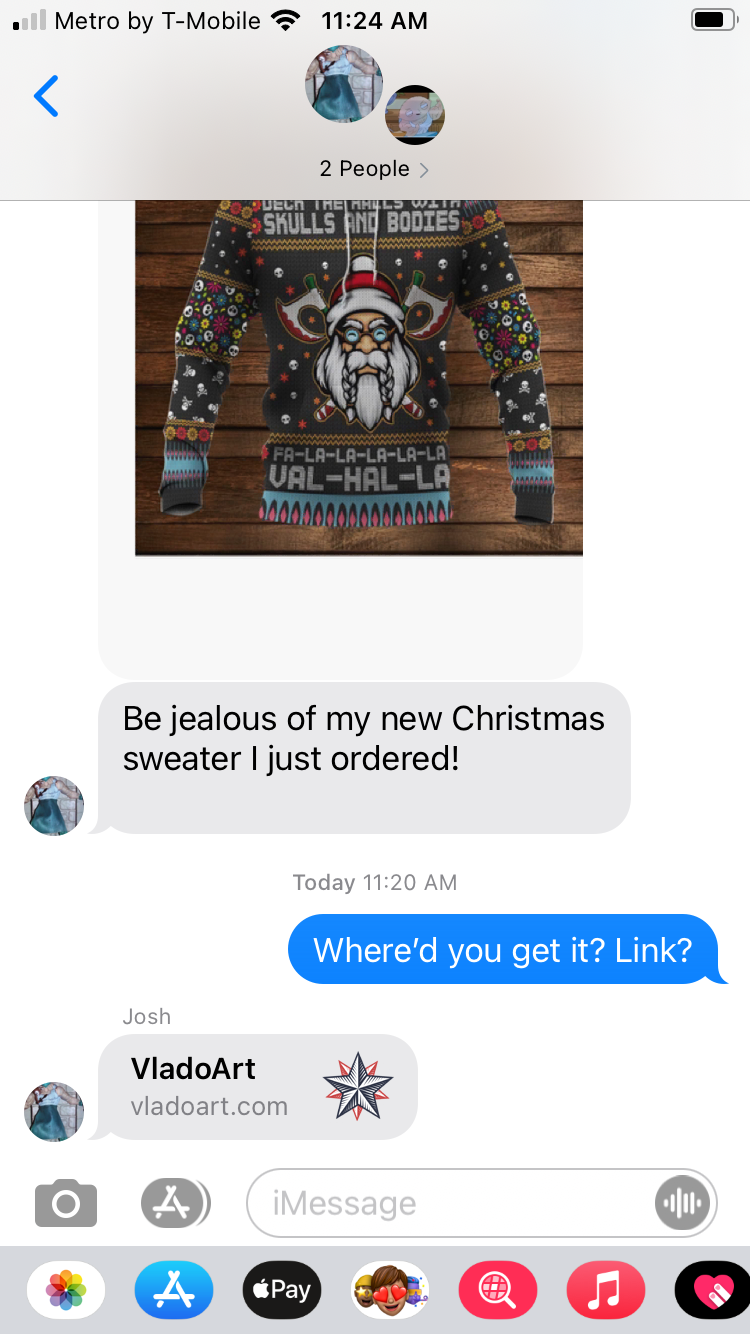Open the image search app in the drawer
Viewport: 750px width, 1334px height.
(x=498, y=1290)
